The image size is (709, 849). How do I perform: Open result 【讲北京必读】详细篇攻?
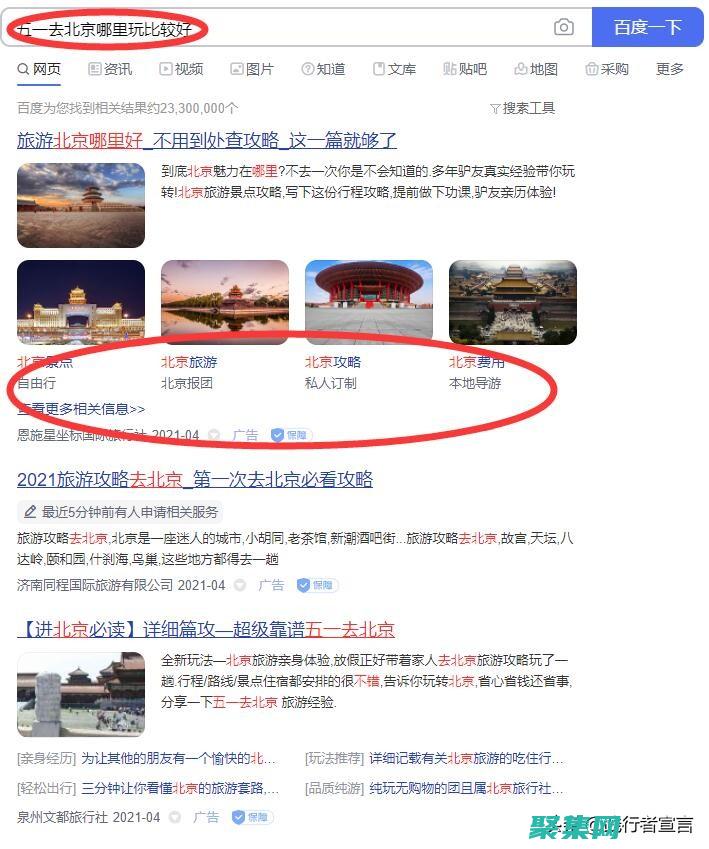coord(206,629)
